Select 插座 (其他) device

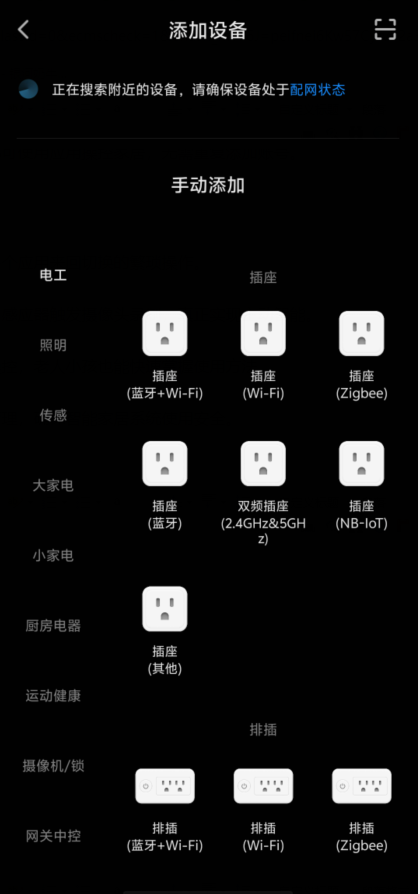coord(165,631)
